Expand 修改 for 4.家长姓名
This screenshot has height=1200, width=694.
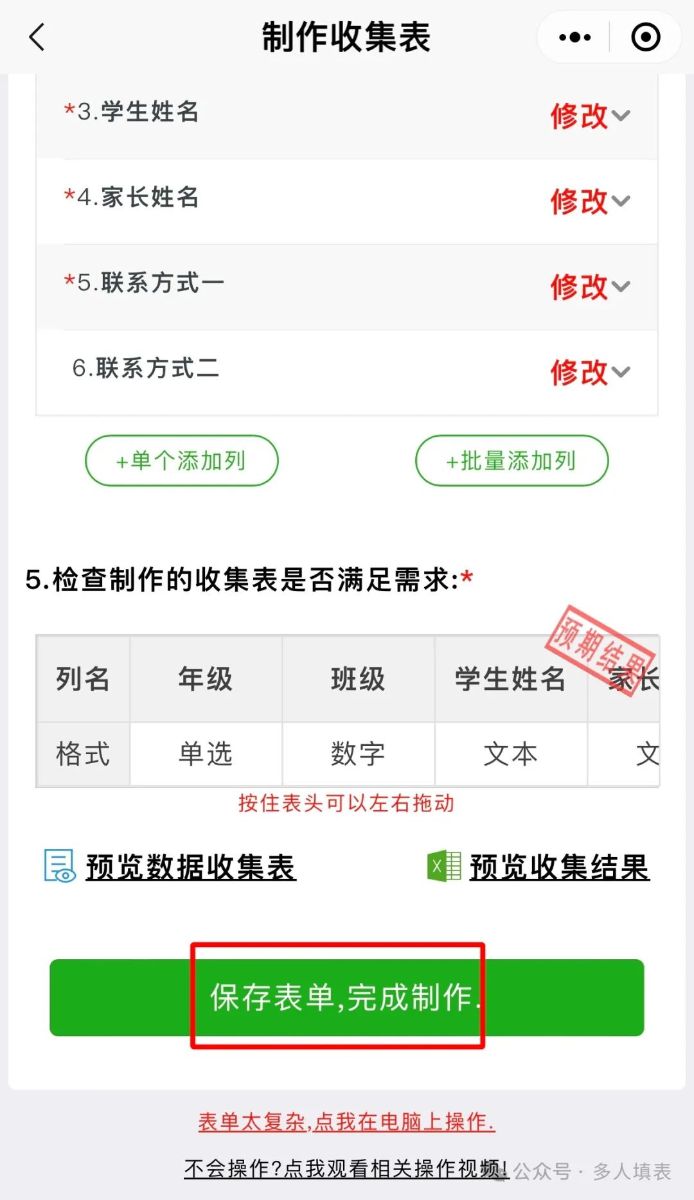pos(589,201)
